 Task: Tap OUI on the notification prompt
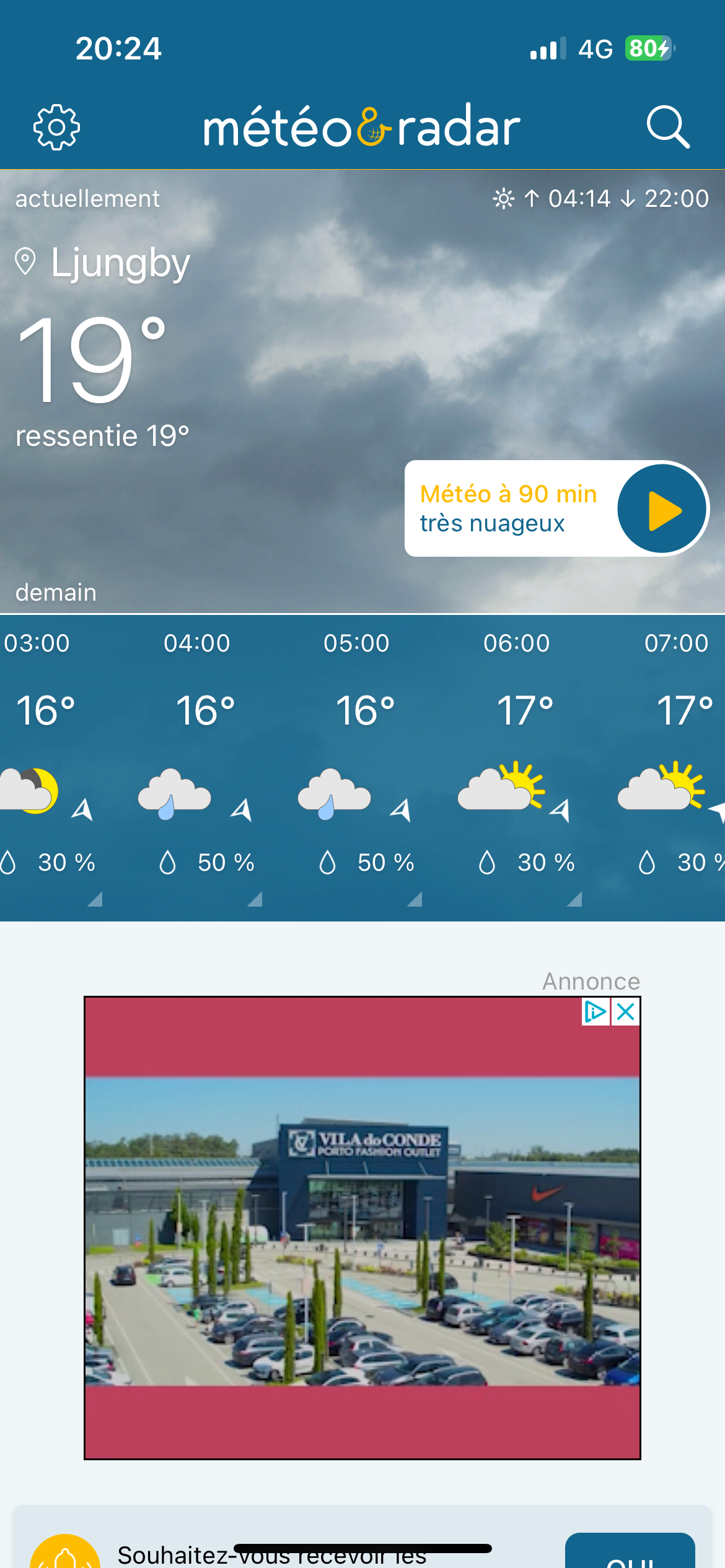pyautogui.click(x=630, y=1551)
